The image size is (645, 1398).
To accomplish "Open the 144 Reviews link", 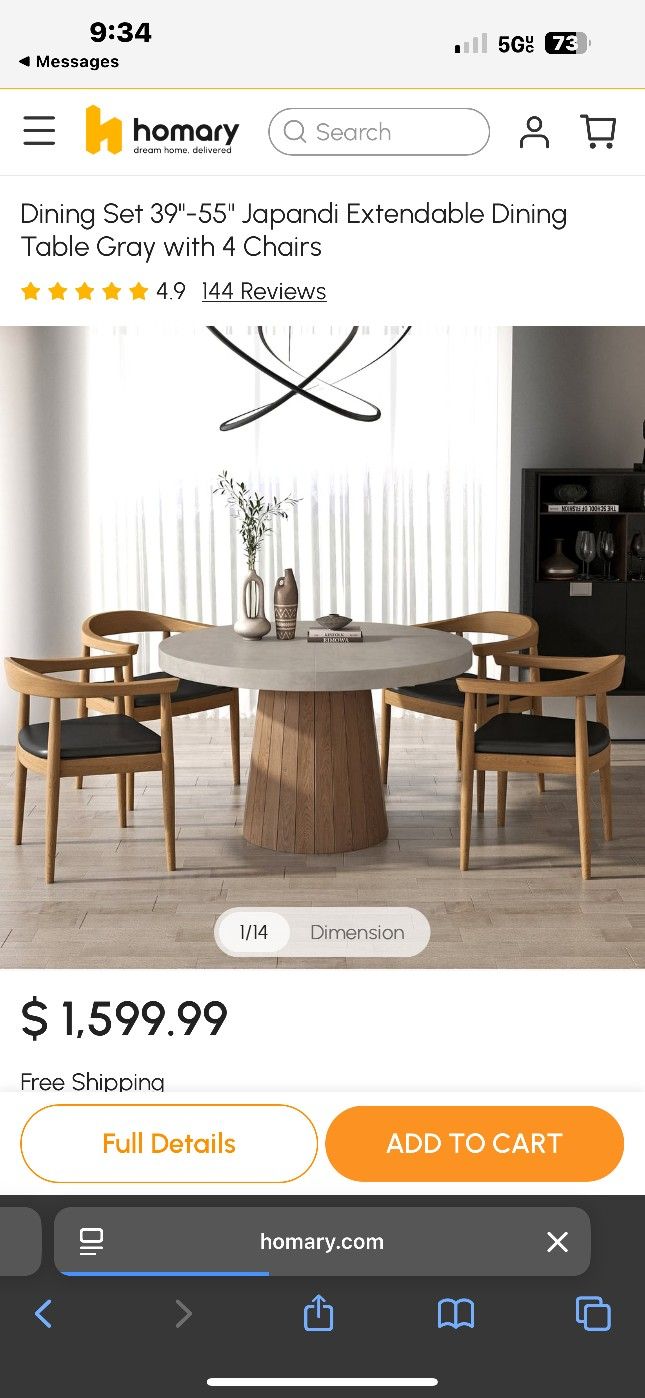I will tap(263, 291).
